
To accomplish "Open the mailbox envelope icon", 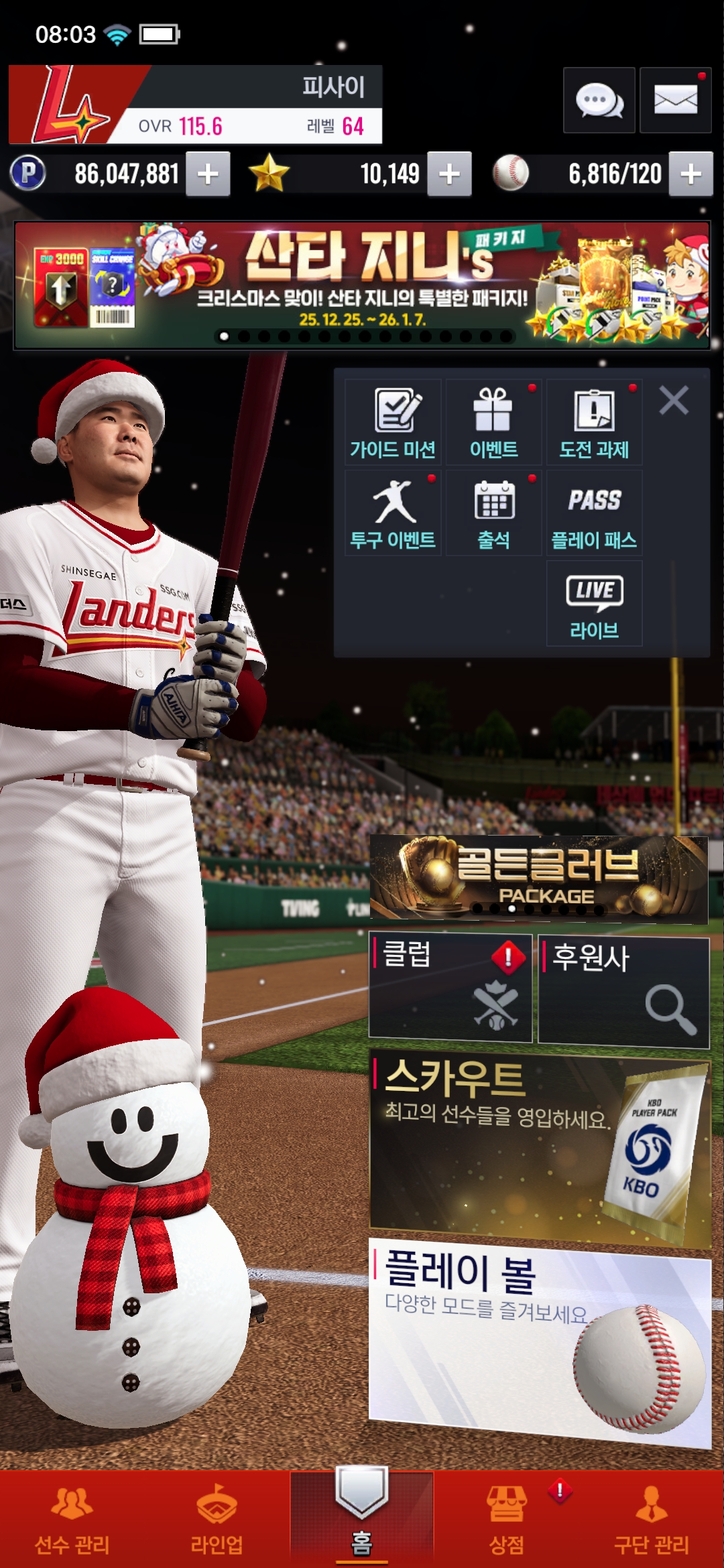I will click(x=675, y=101).
